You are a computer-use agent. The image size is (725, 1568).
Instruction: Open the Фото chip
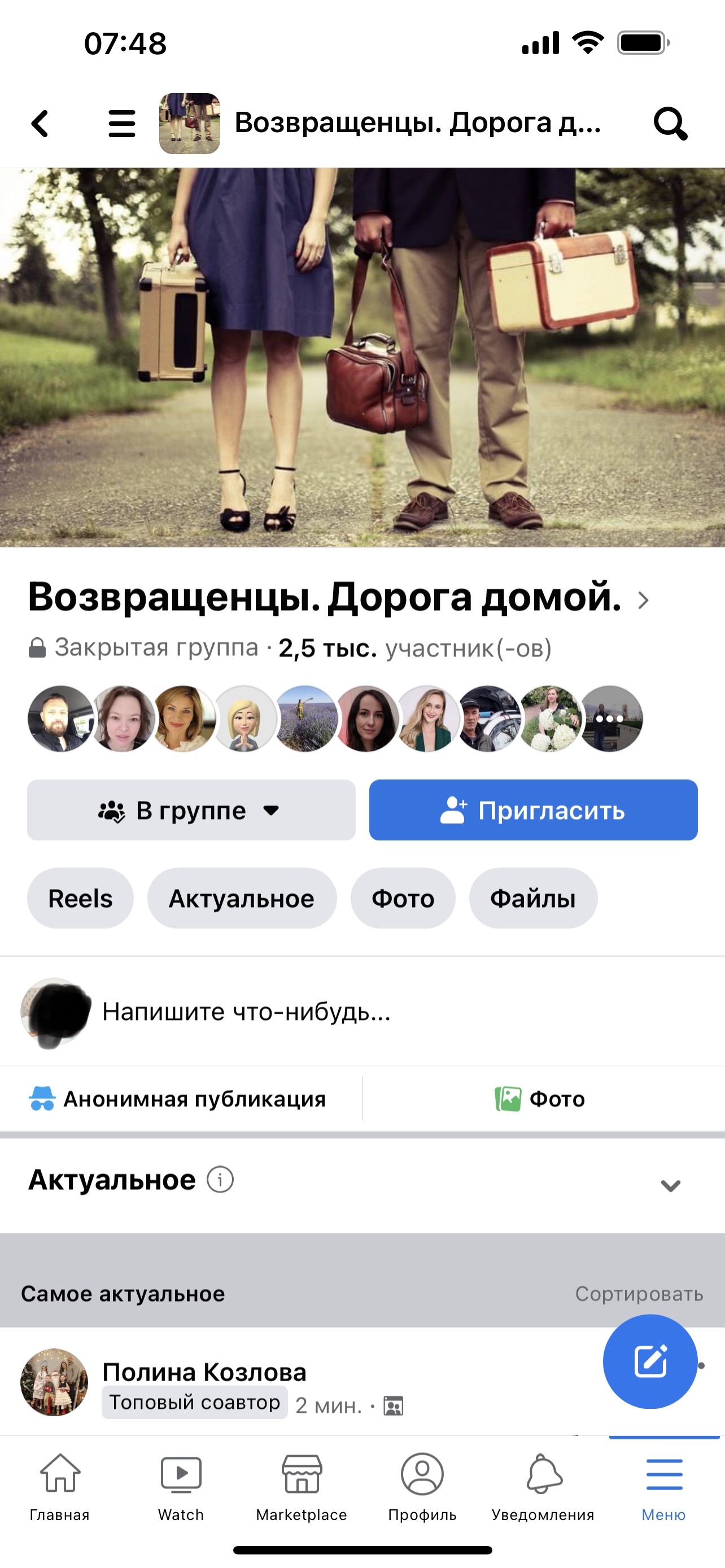click(403, 899)
